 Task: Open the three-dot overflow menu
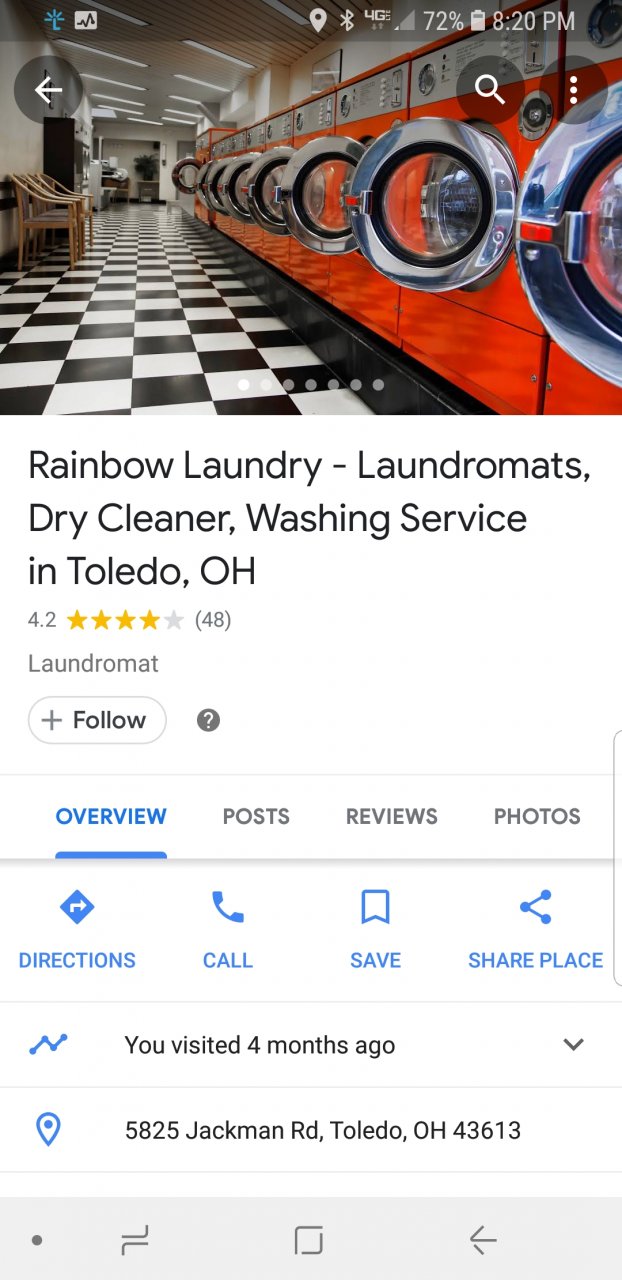pos(573,90)
